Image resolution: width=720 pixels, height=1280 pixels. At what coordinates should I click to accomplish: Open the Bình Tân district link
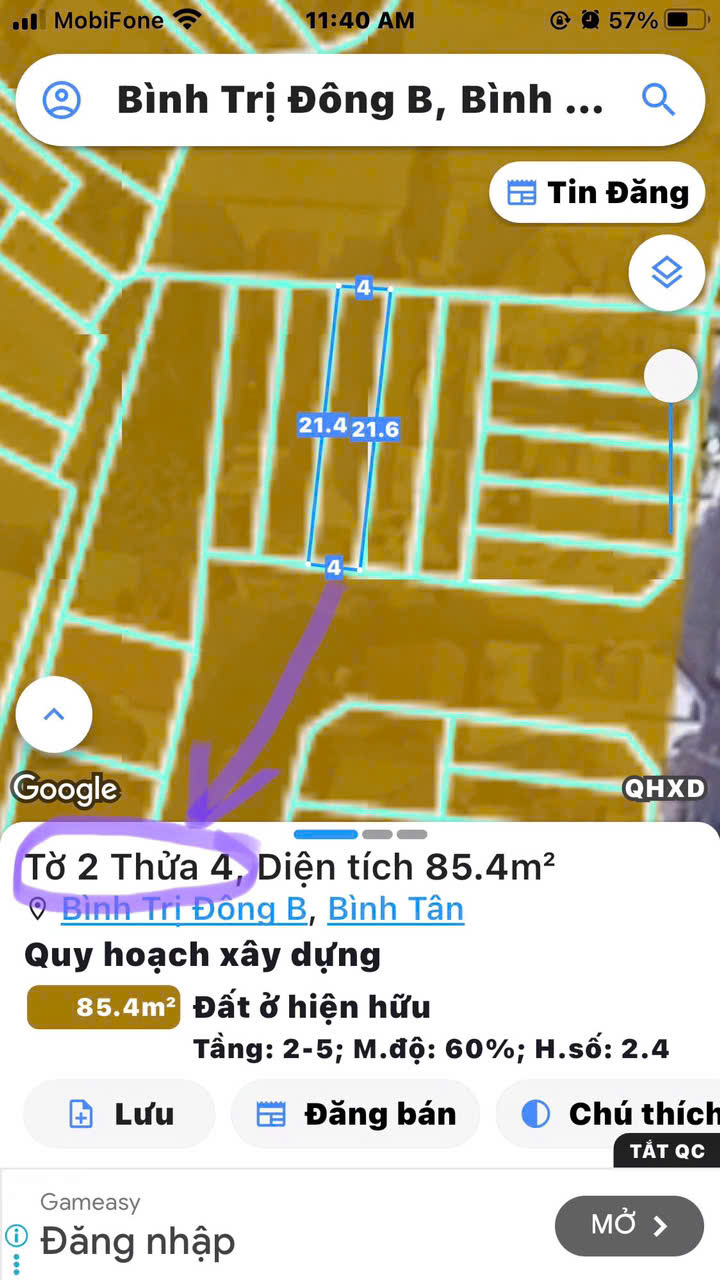coord(396,909)
